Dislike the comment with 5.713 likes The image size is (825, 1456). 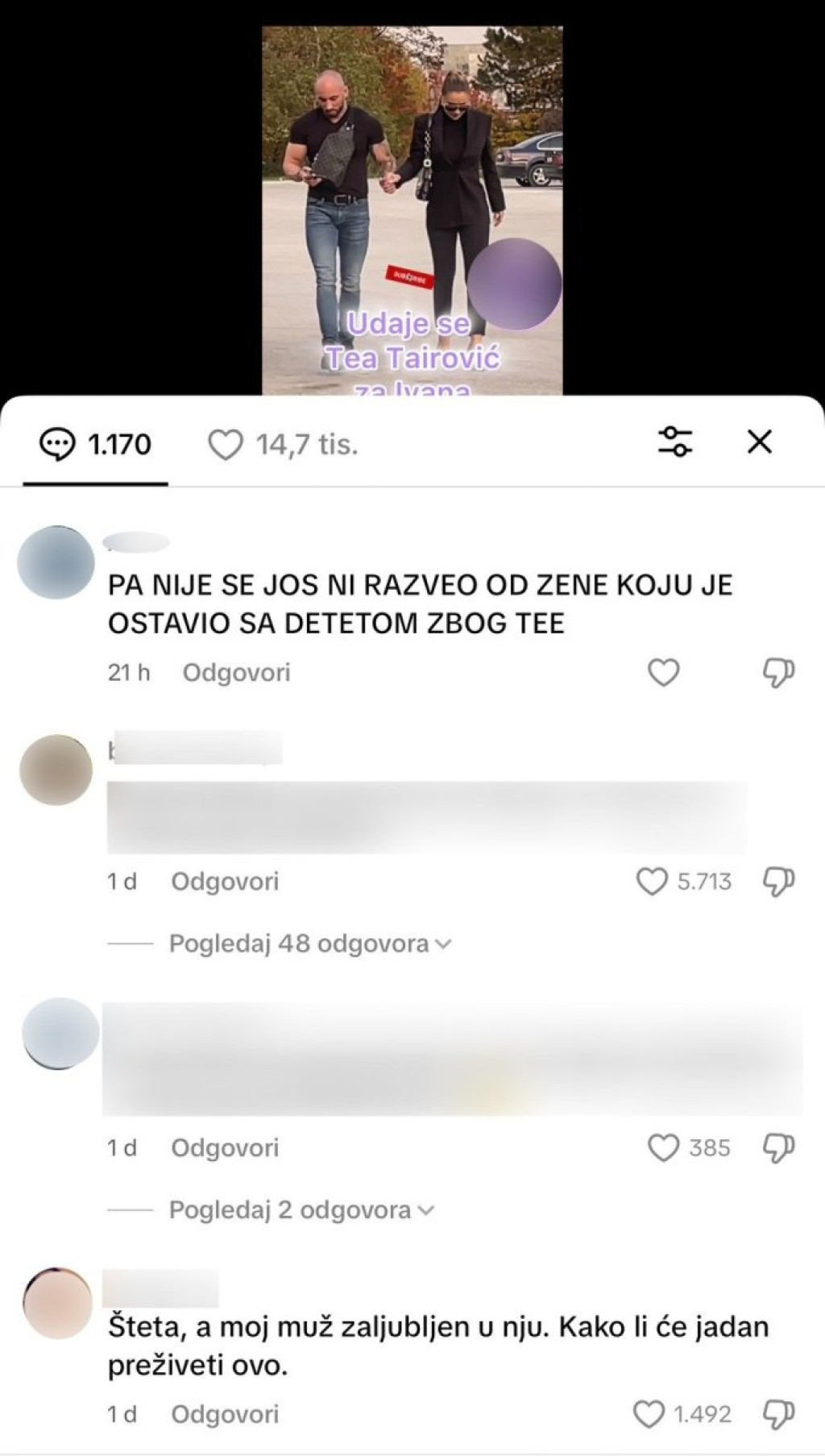click(x=778, y=881)
